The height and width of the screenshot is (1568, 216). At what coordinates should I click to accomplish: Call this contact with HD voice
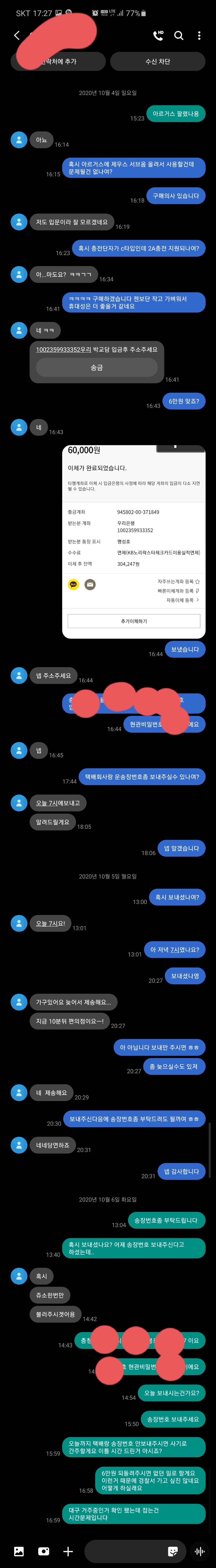[158, 36]
